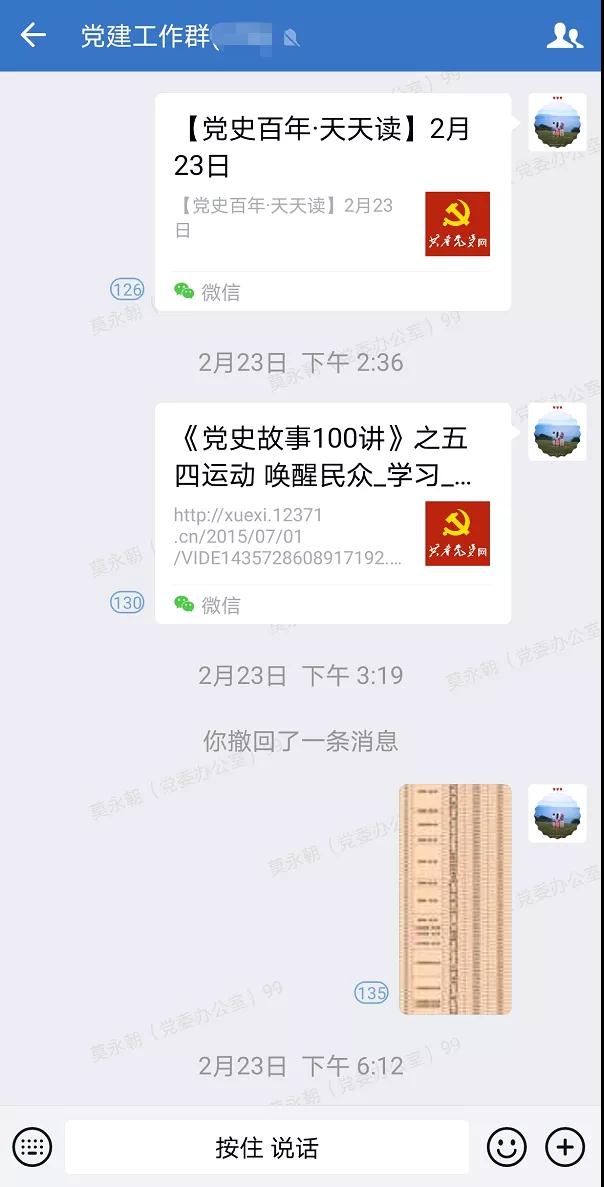
Task: Open the plus attachment menu
Action: pyautogui.click(x=565, y=1146)
